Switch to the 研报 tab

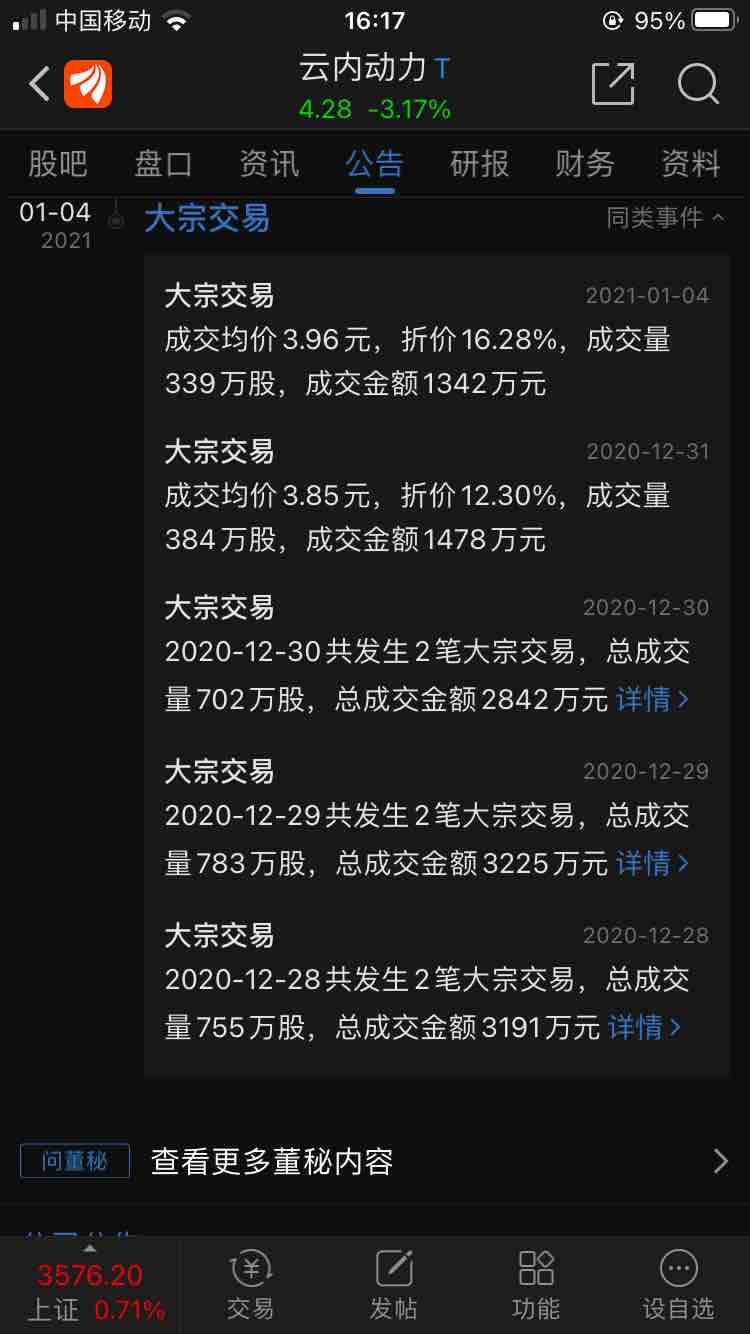pyautogui.click(x=479, y=165)
